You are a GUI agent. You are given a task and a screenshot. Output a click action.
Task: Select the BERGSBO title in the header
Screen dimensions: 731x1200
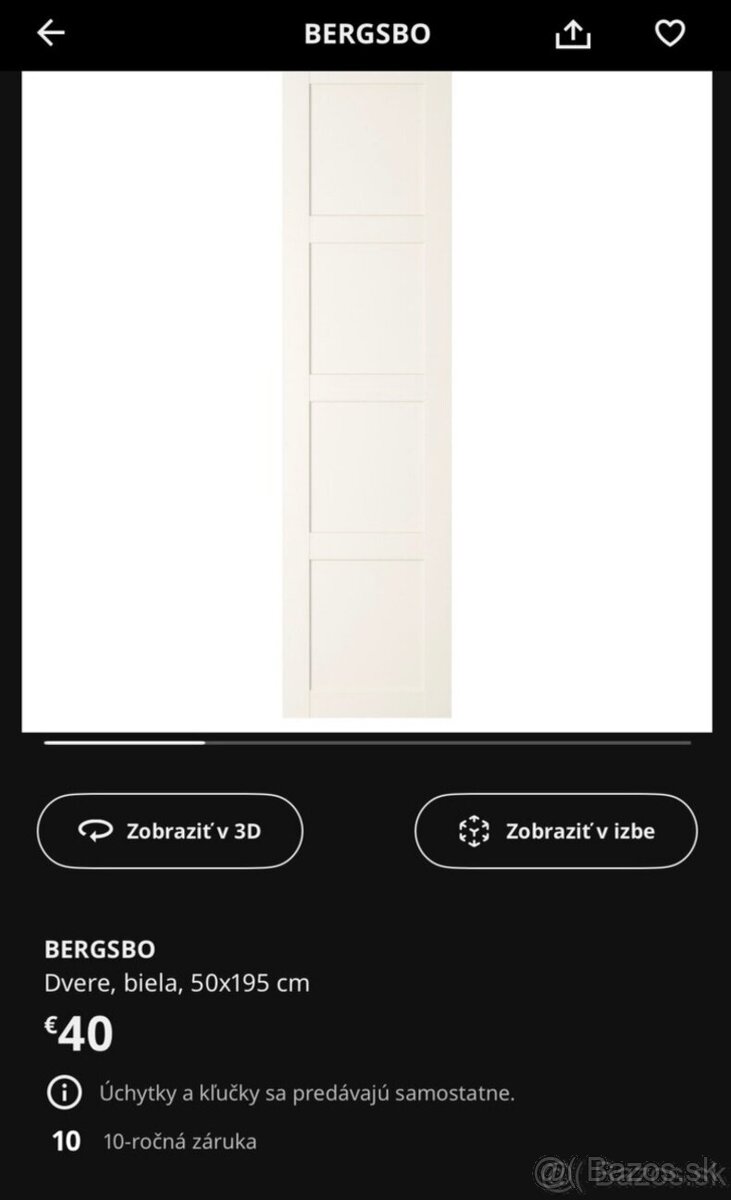pyautogui.click(x=366, y=33)
